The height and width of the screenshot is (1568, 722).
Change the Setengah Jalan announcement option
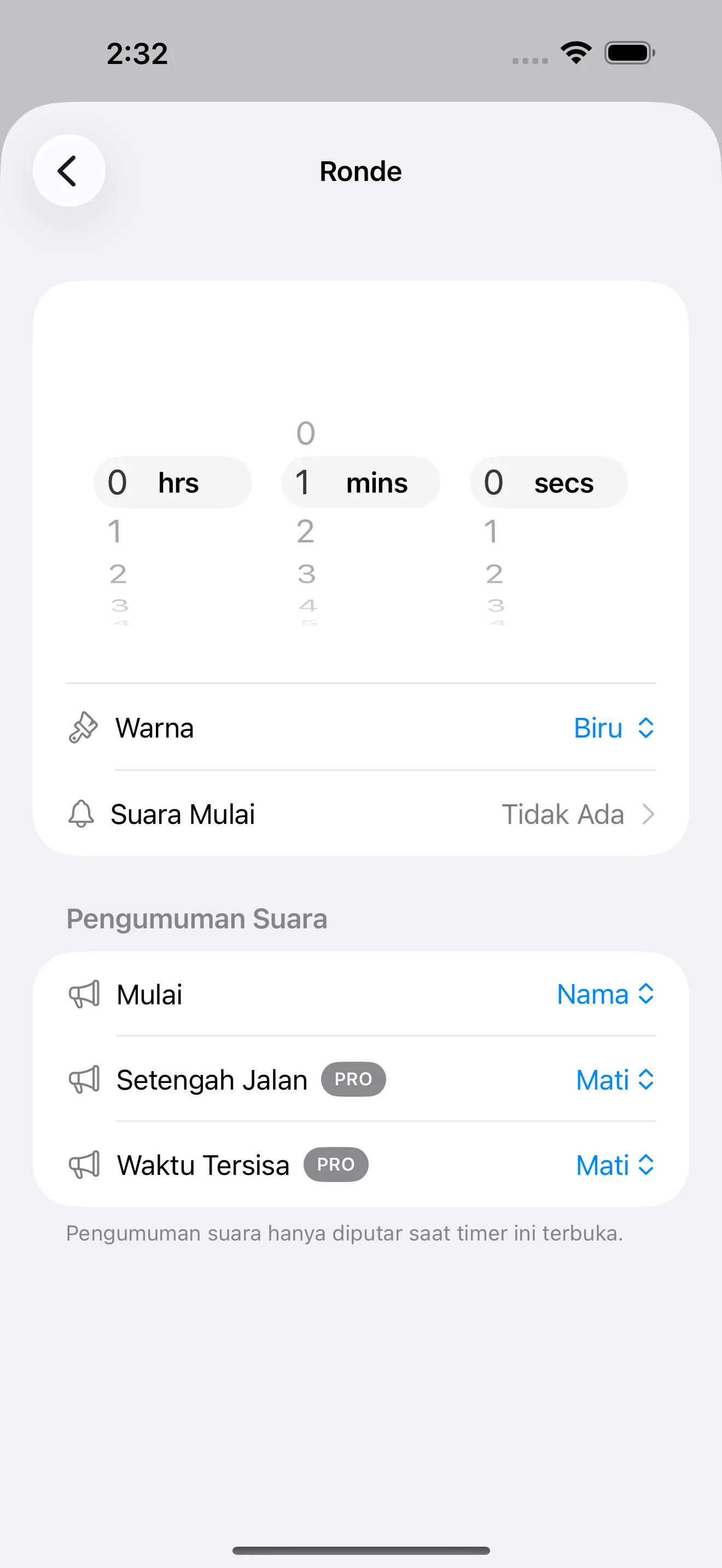point(614,1080)
